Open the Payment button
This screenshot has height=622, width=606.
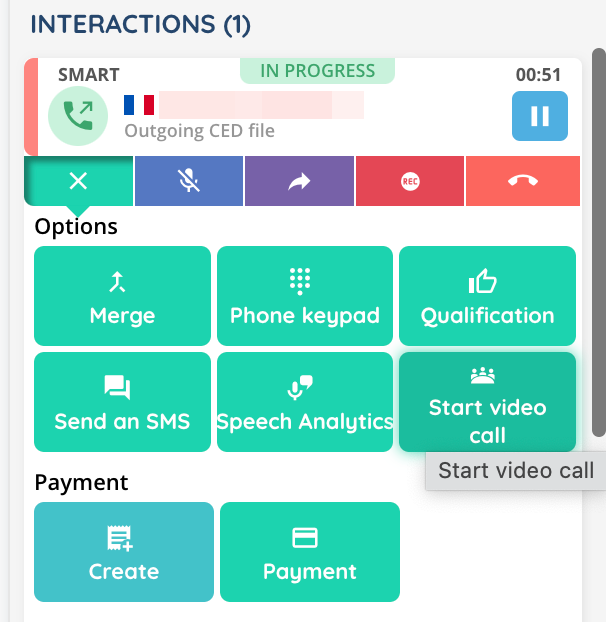pyautogui.click(x=310, y=552)
